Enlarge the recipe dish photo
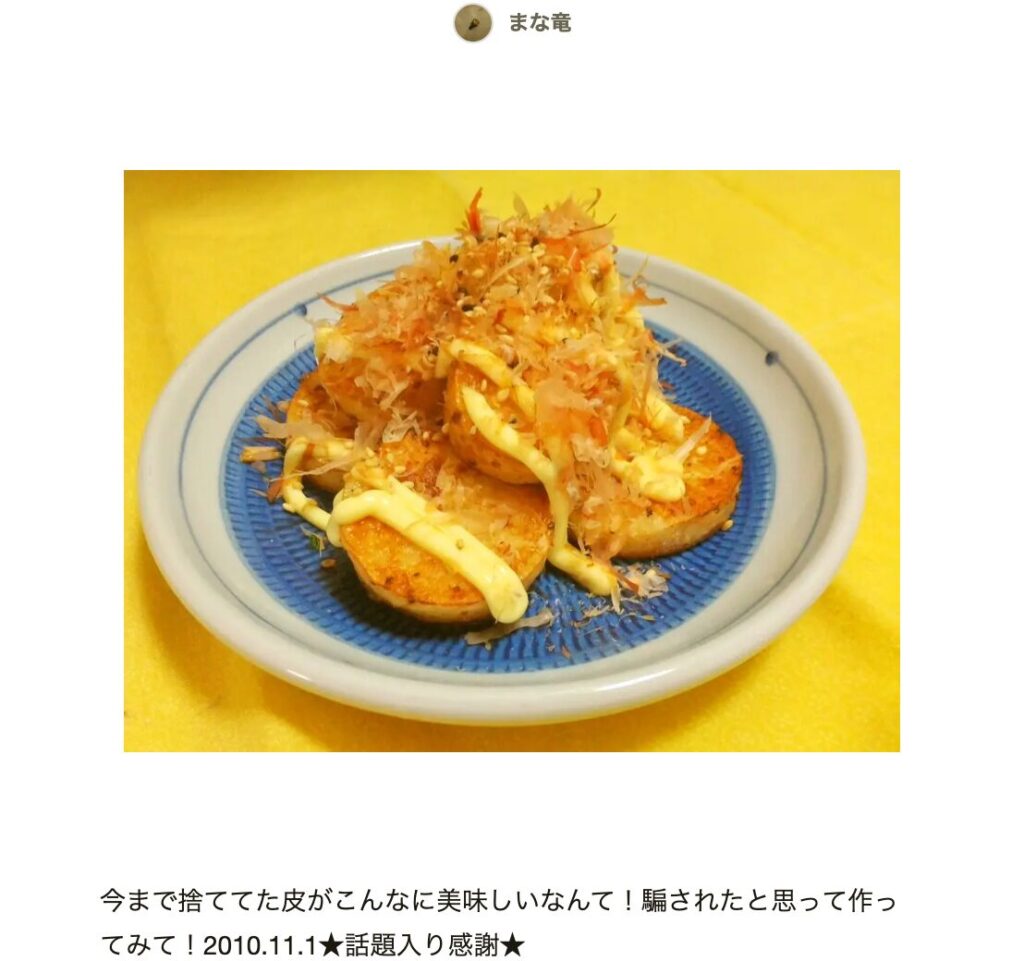 click(511, 460)
